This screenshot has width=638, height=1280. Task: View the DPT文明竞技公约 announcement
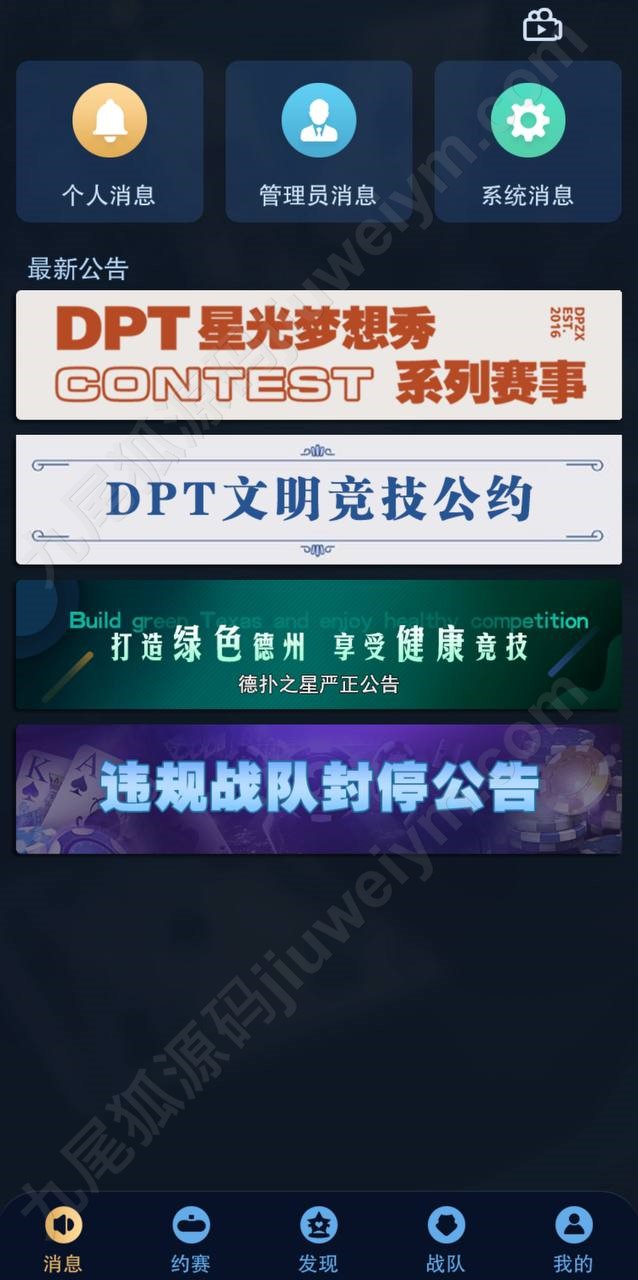click(319, 499)
